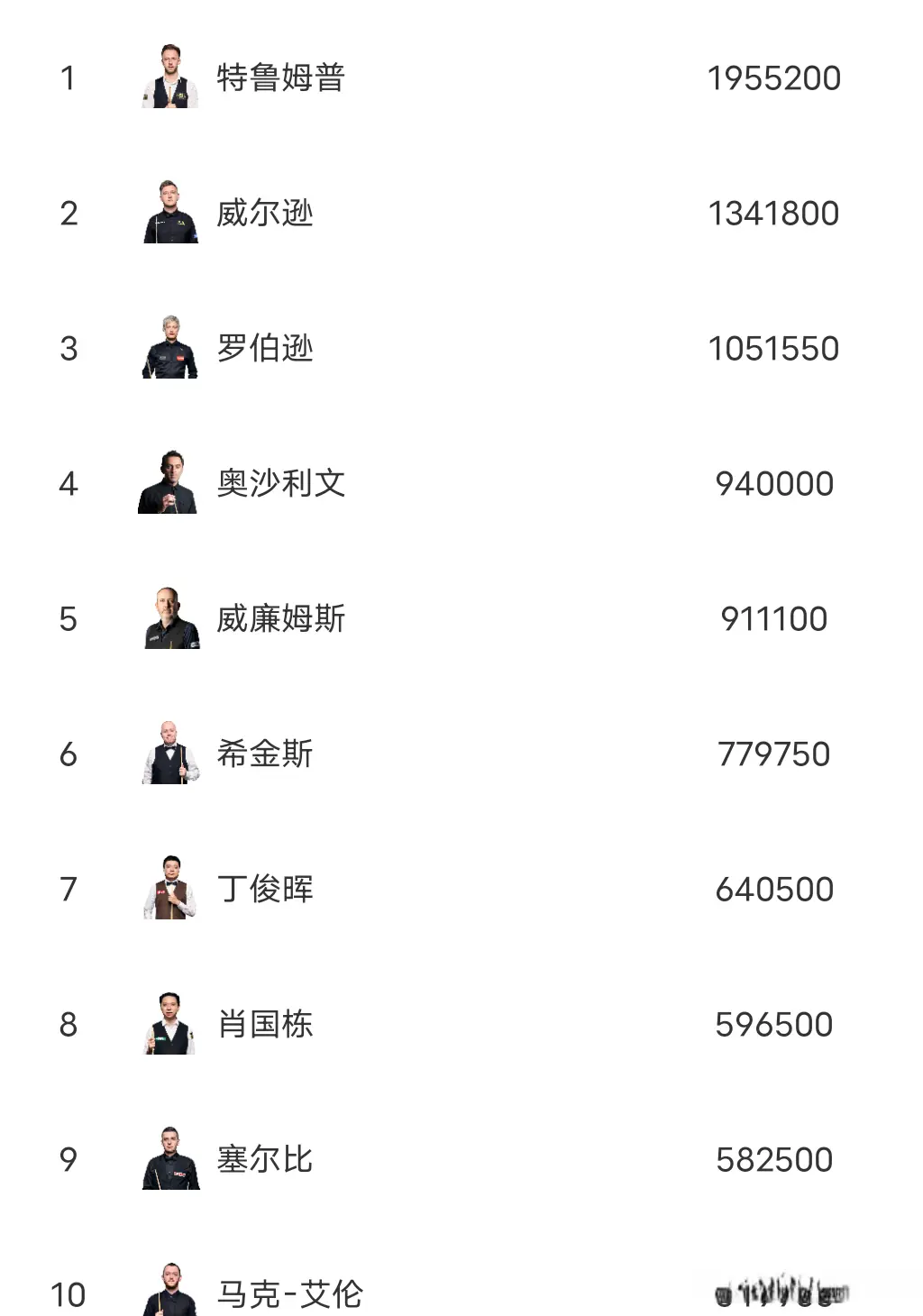Open 丁俊晖's profile picture
The image size is (923, 1316).
point(168,890)
